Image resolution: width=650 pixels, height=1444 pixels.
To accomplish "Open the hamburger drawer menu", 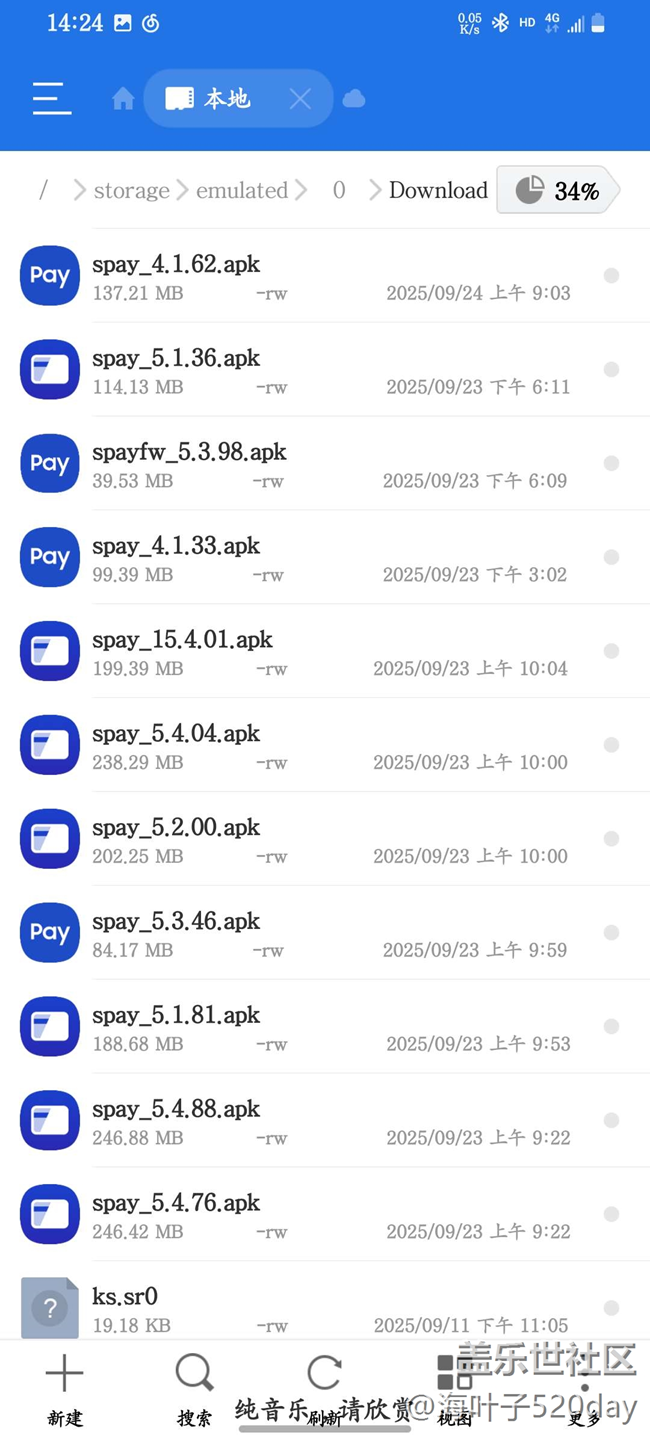I will (x=52, y=98).
